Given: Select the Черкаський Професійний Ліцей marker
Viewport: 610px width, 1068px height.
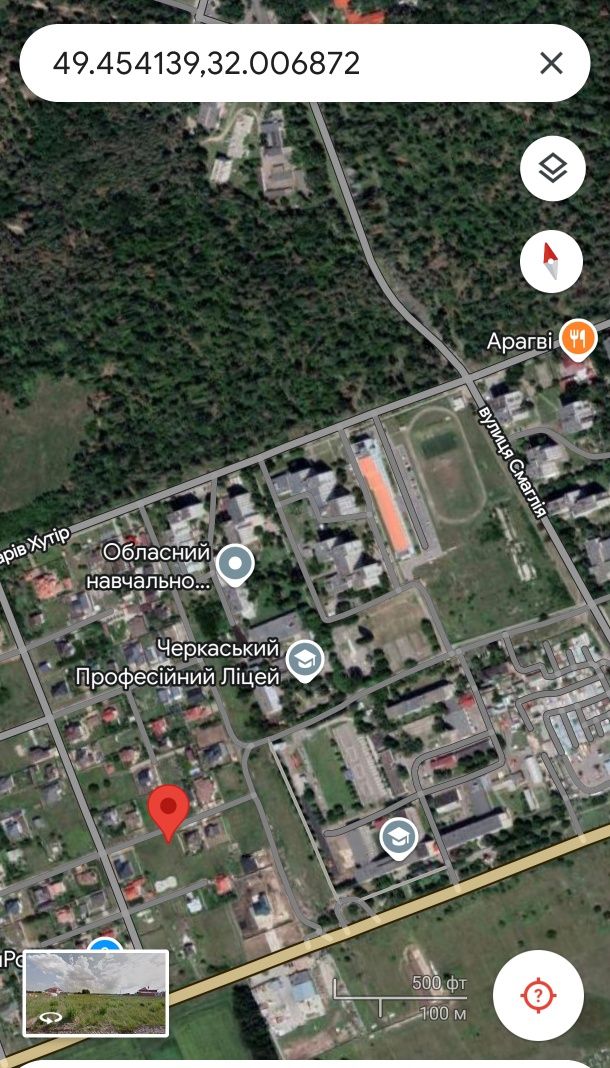Looking at the screenshot, I should click(304, 661).
